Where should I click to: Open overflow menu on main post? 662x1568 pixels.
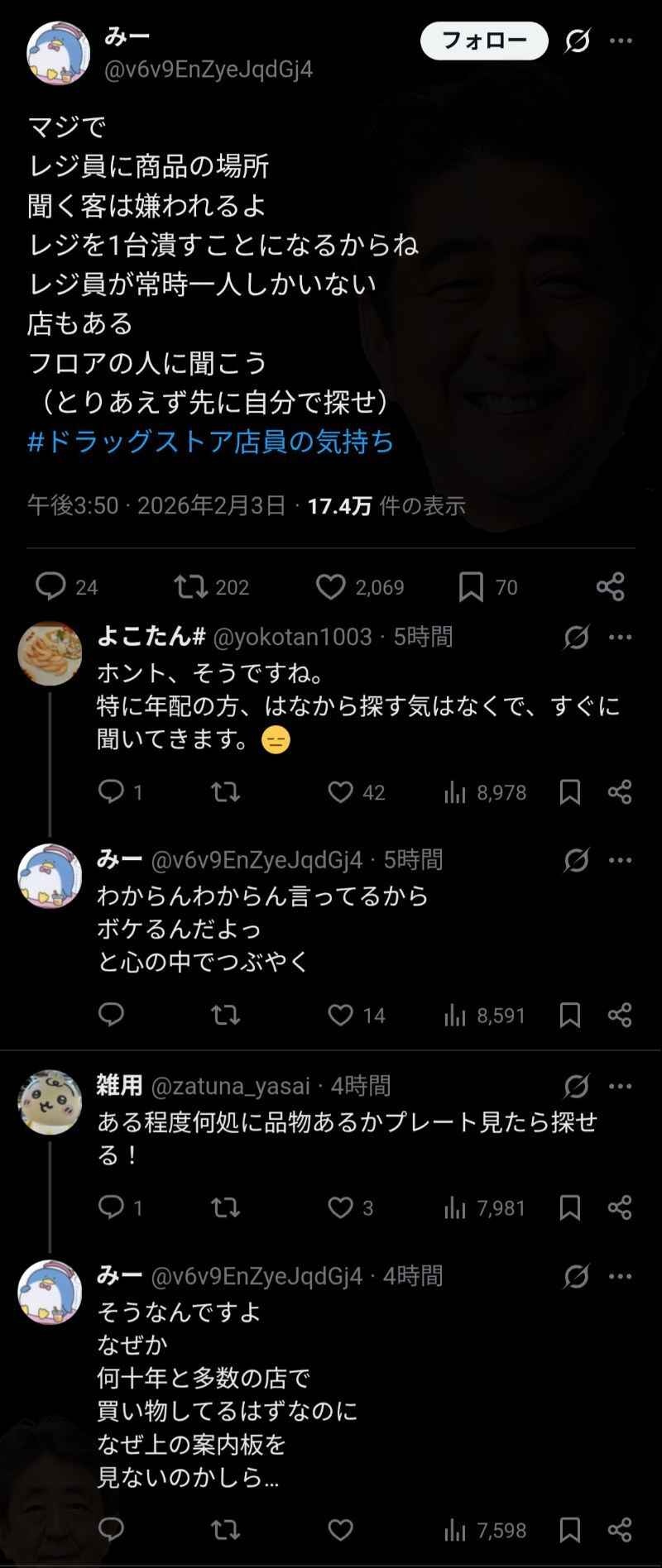point(620,41)
